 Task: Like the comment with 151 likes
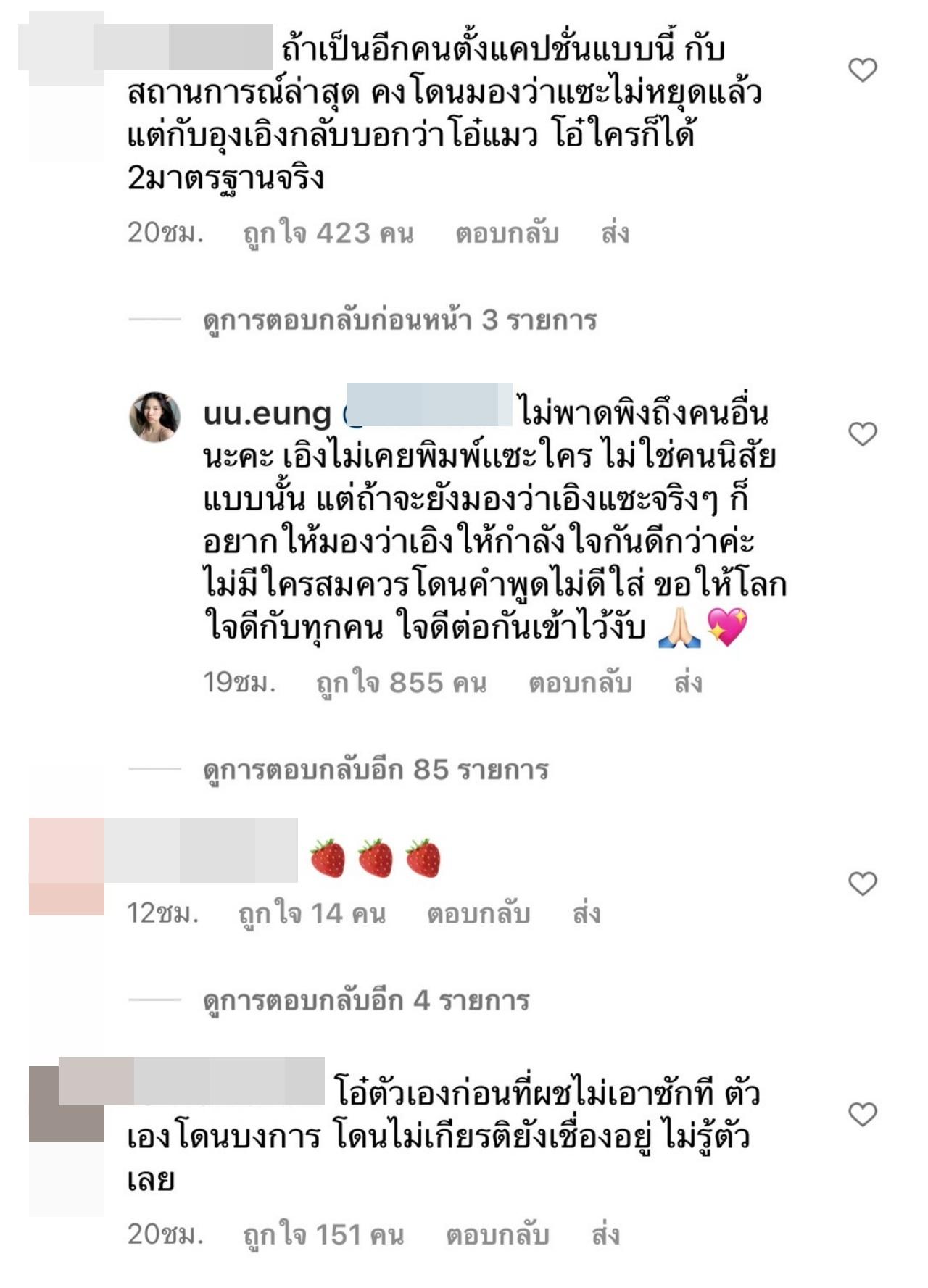coord(862,1115)
